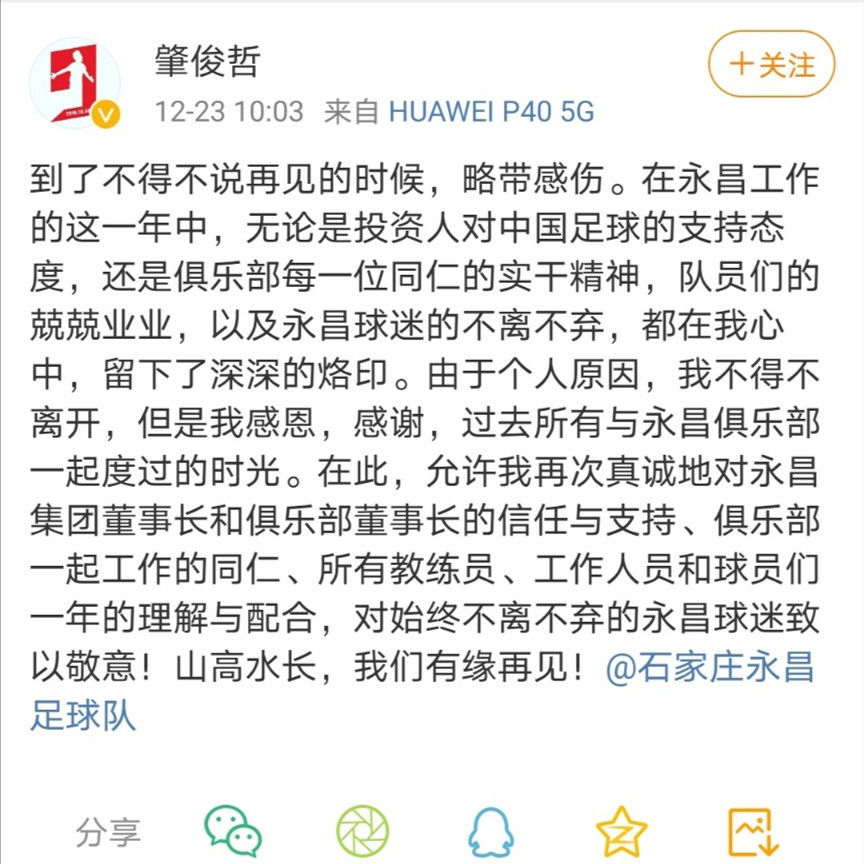The height and width of the screenshot is (864, 864).
Task: Share the post to WeChat
Action: point(232,832)
